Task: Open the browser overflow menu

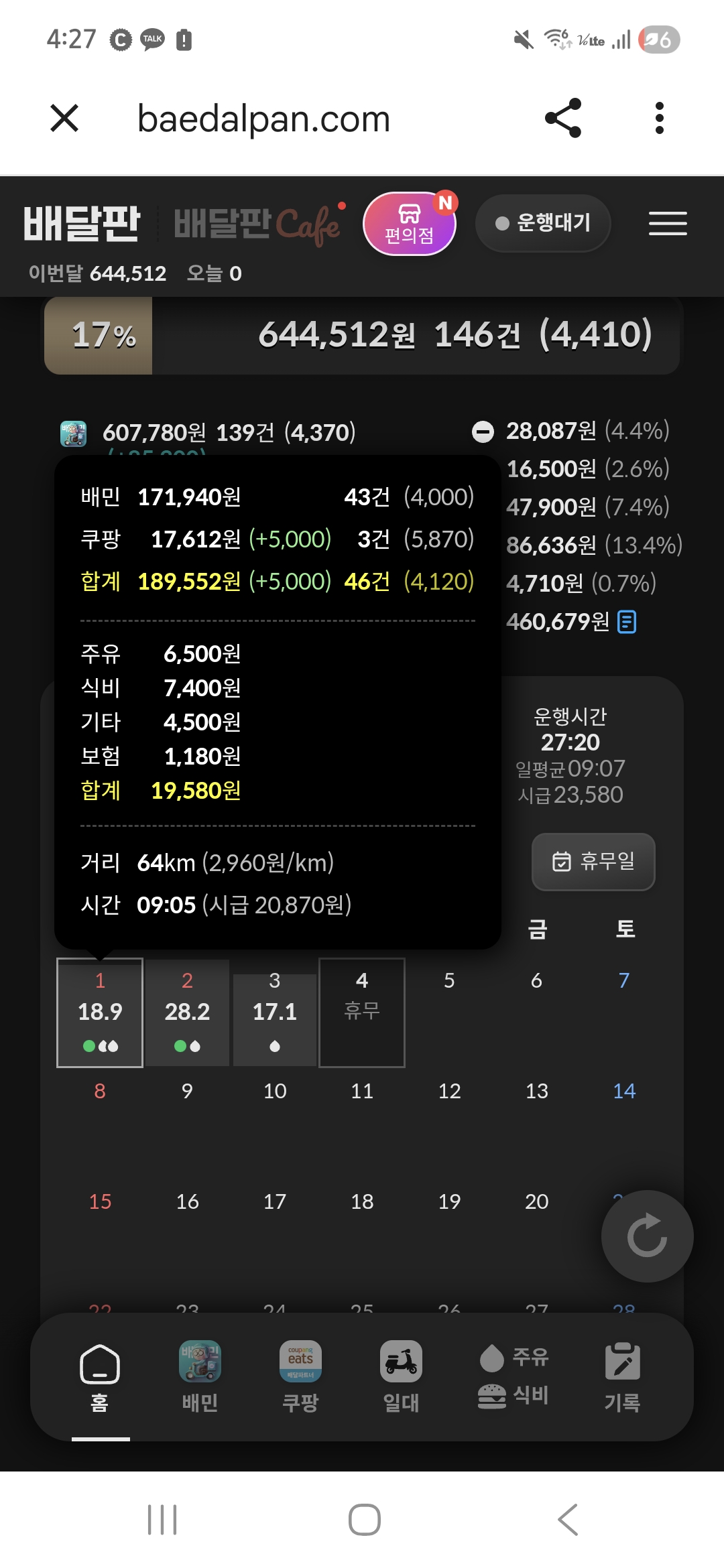Action: 660,119
